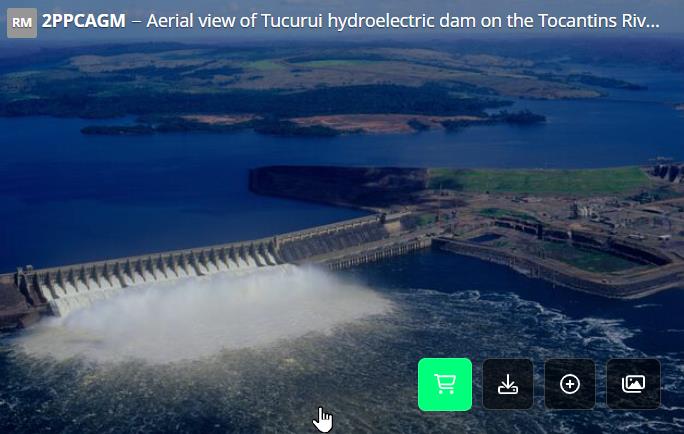This screenshot has height=434, width=684.
Task: Add image 2PPCAGM to the cart
Action: pos(444,384)
